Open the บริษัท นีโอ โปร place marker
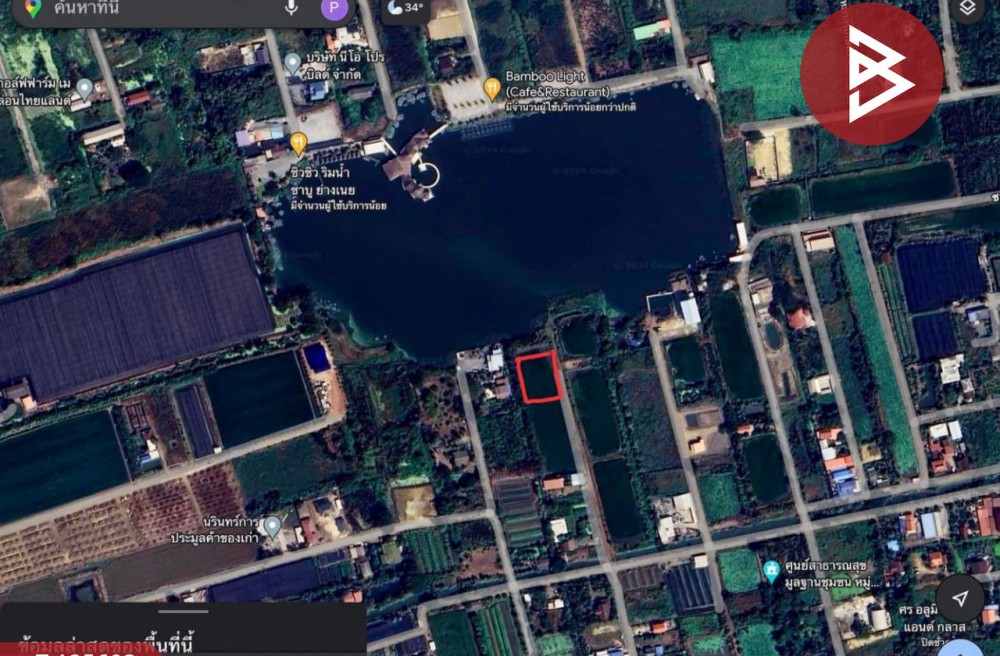Image resolution: width=1000 pixels, height=656 pixels. tap(292, 62)
